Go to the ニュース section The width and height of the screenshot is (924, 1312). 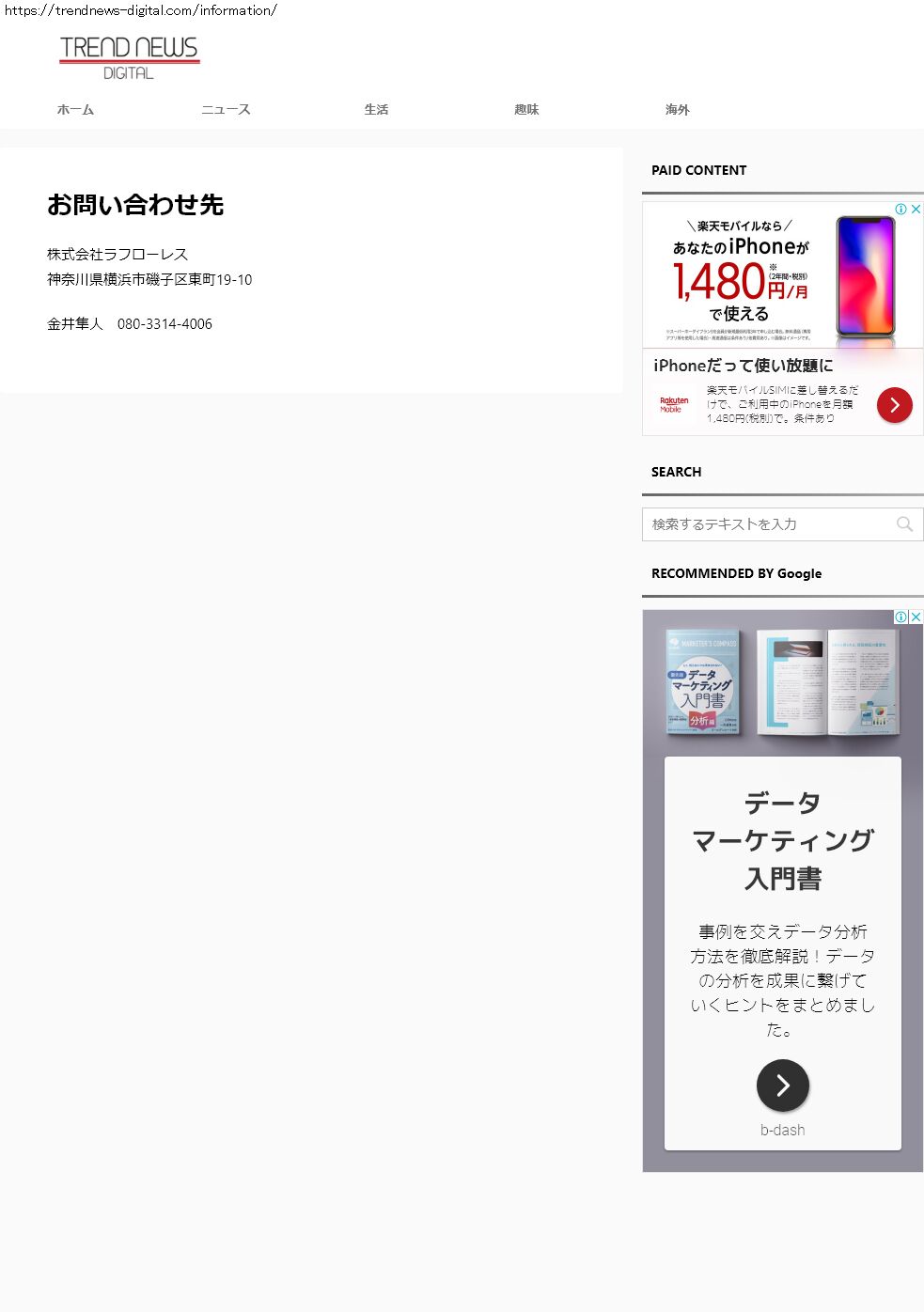click(x=226, y=110)
